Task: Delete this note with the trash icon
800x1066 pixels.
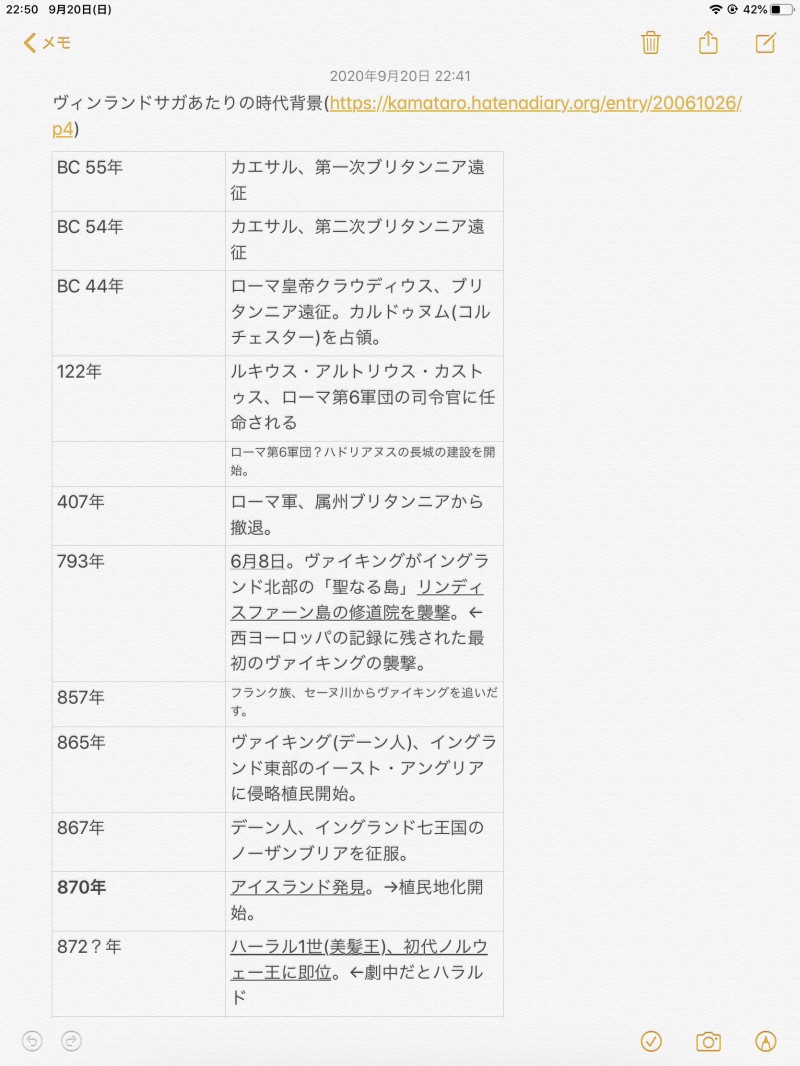Action: pyautogui.click(x=650, y=43)
